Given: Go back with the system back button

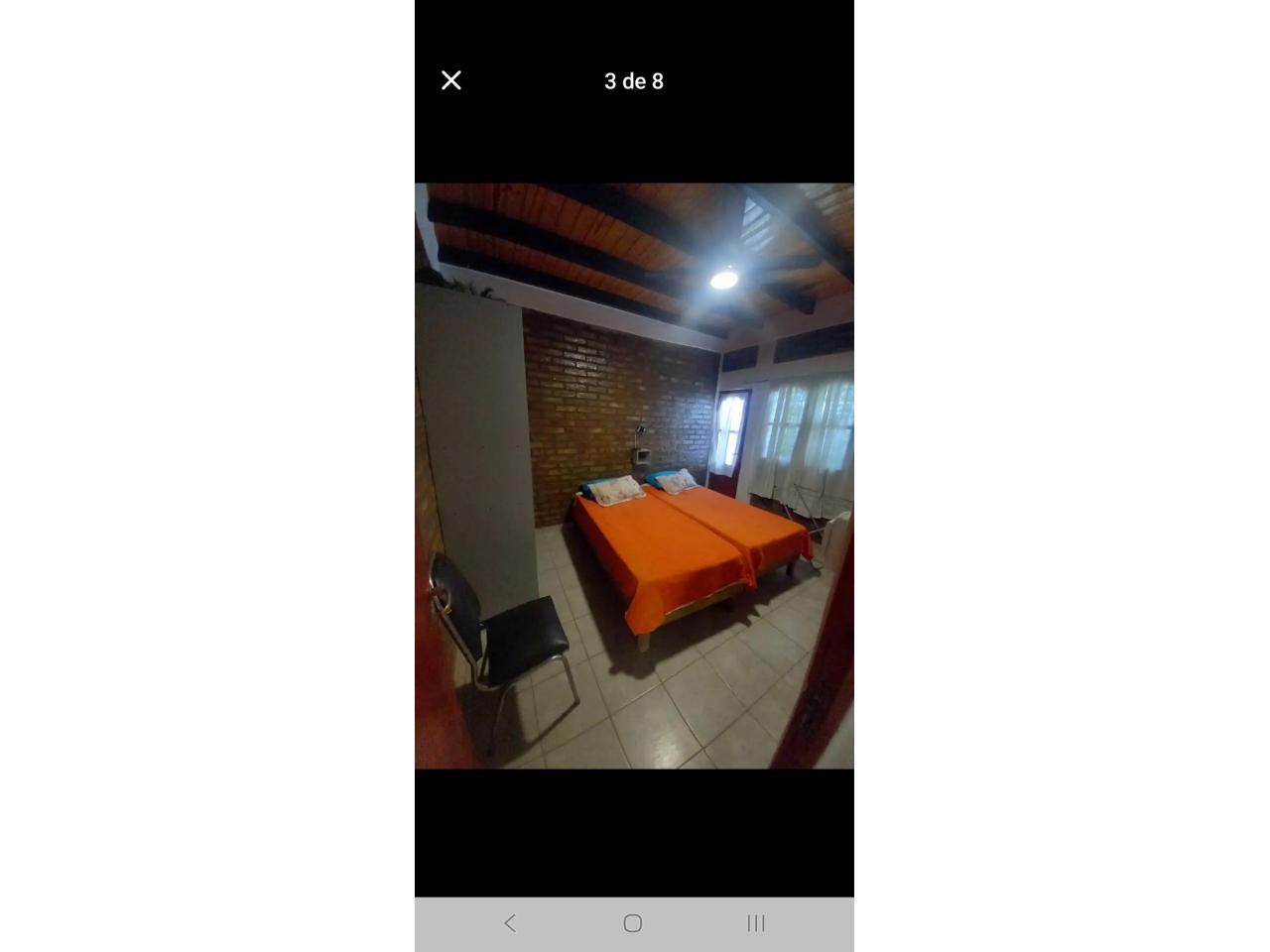Looking at the screenshot, I should (x=510, y=923).
